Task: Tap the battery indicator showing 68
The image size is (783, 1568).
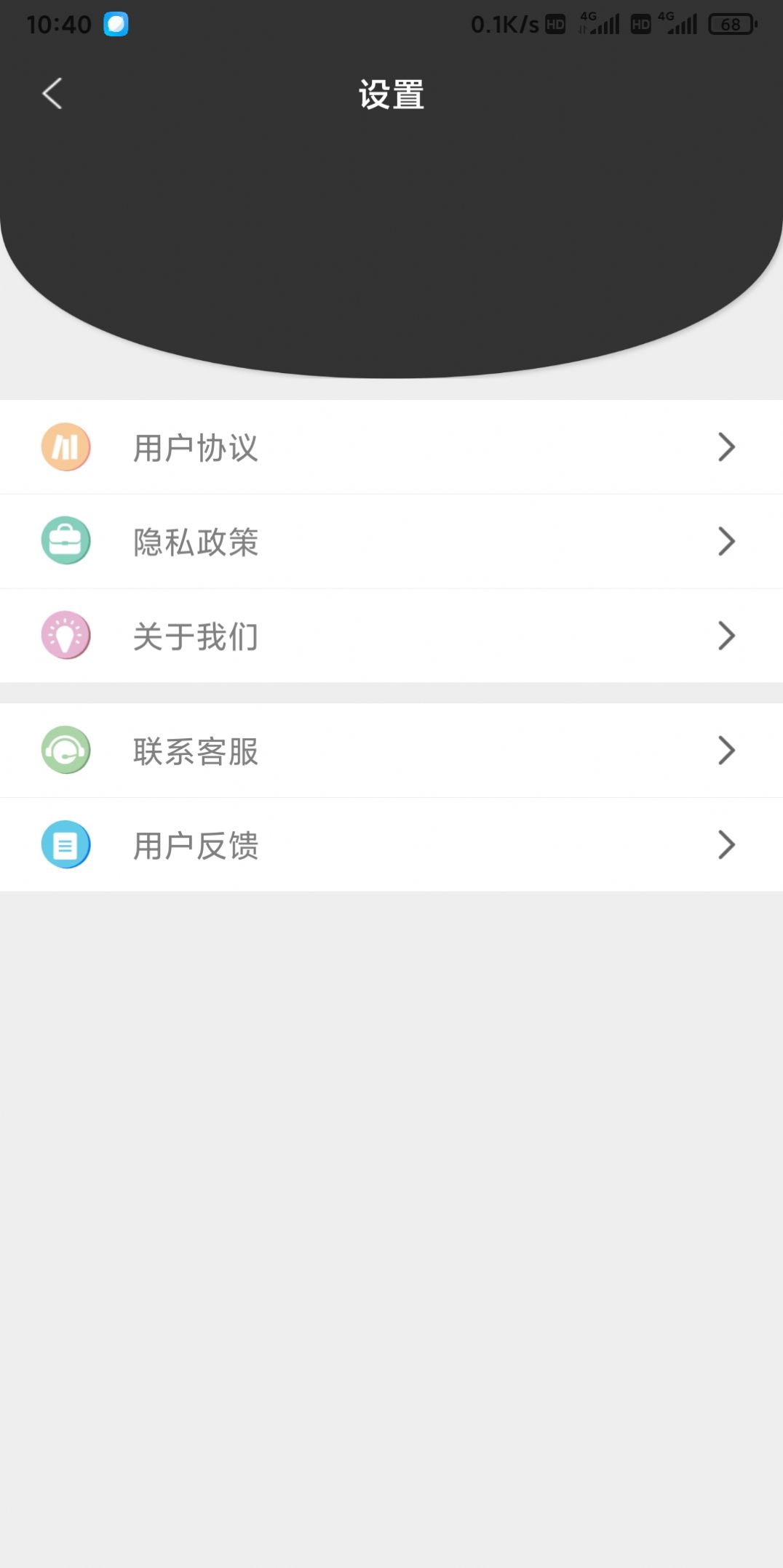Action: tap(732, 24)
